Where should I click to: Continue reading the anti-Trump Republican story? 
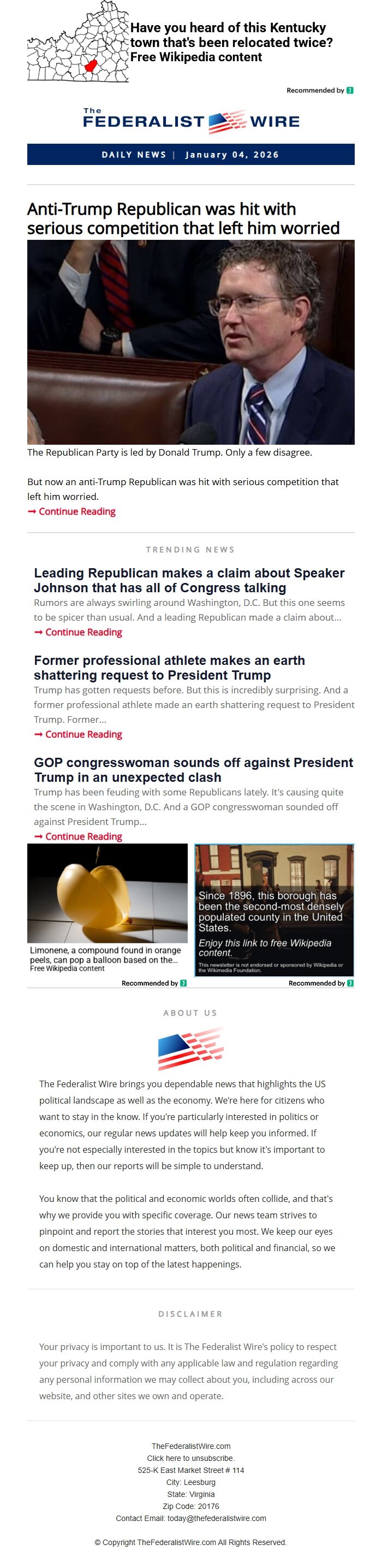tap(76, 511)
